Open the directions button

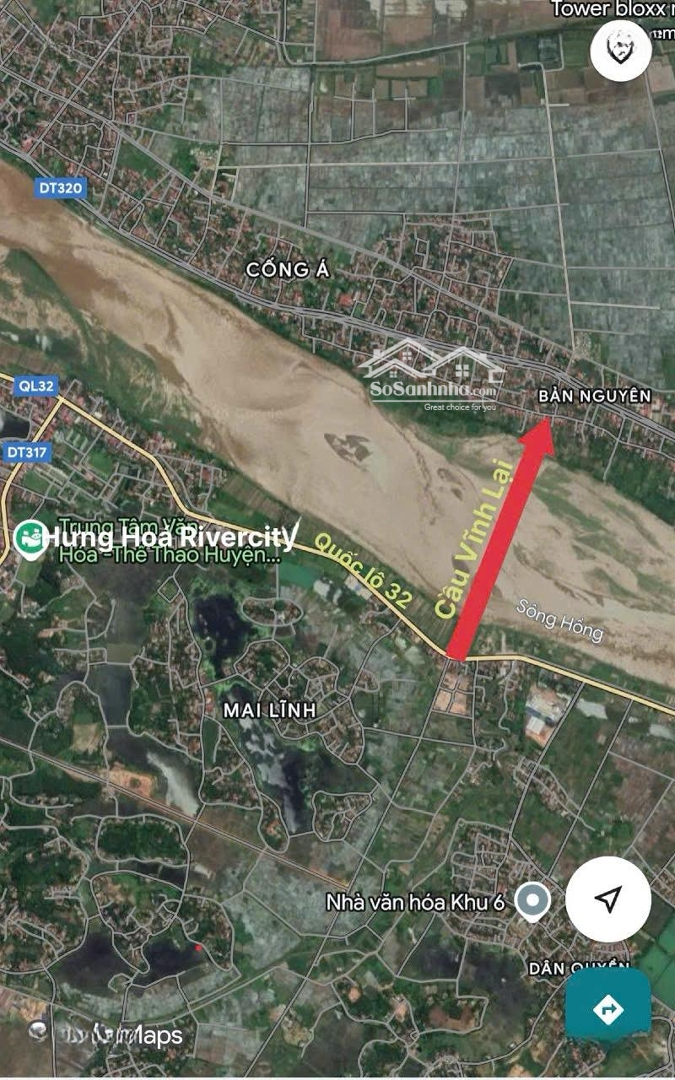pos(607,1007)
